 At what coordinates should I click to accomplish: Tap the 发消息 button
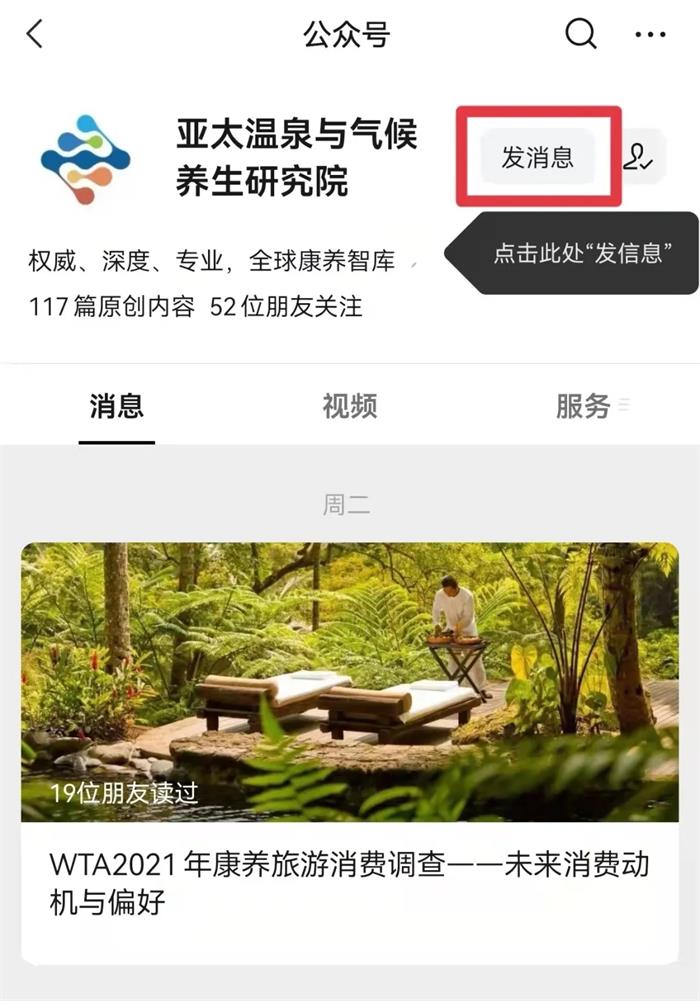[x=538, y=157]
